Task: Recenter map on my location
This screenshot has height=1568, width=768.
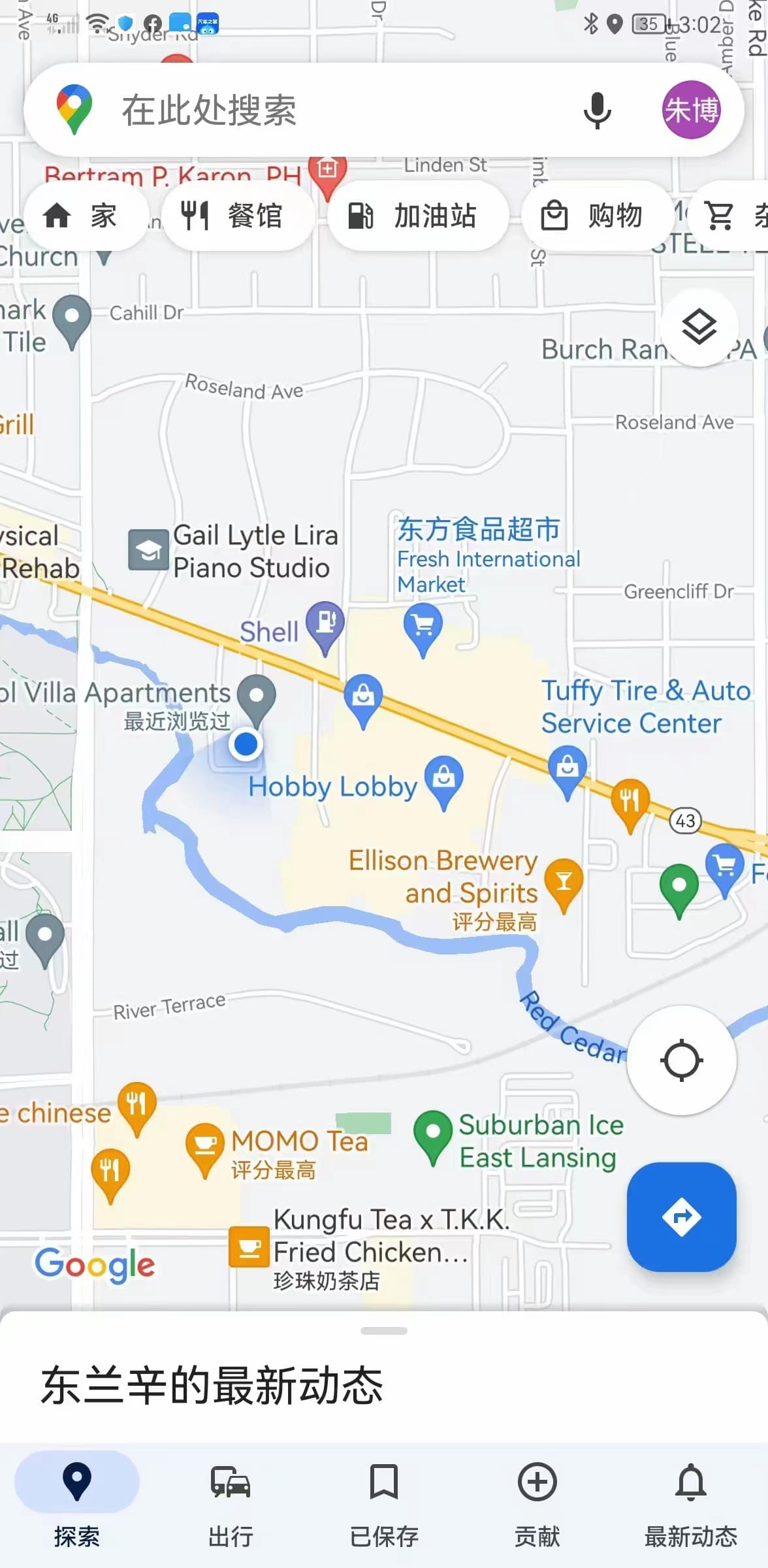Action: pyautogui.click(x=681, y=1060)
